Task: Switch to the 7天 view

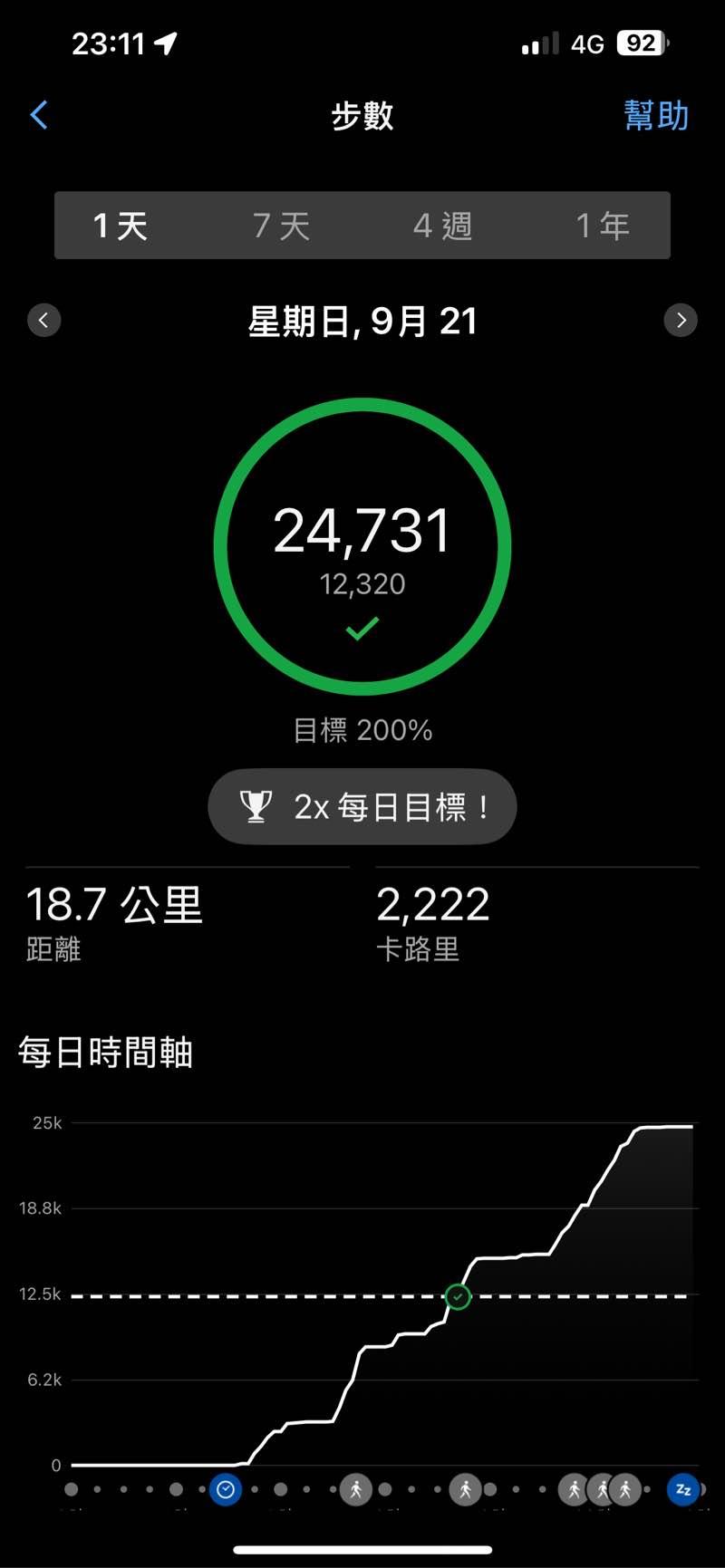Action: [282, 226]
